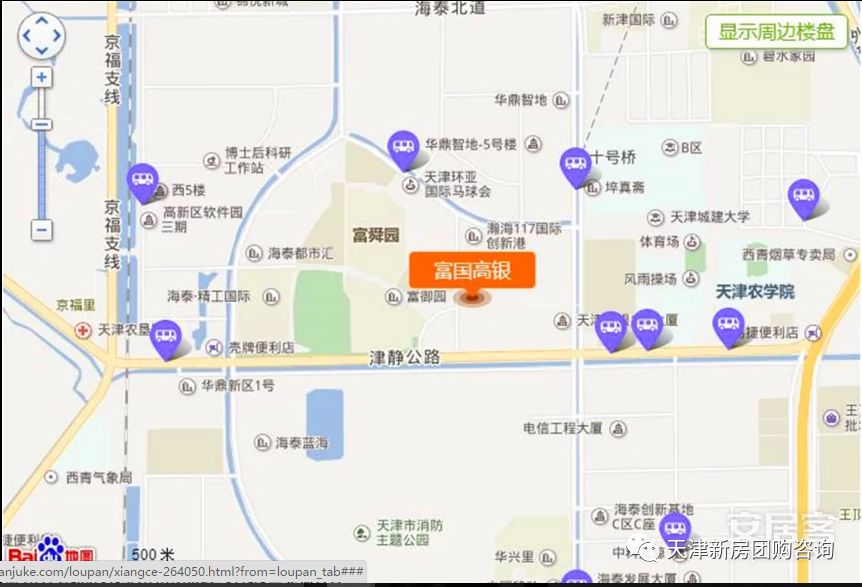Pan the map down with arrow control
This screenshot has width=862, height=587.
[x=41, y=52]
